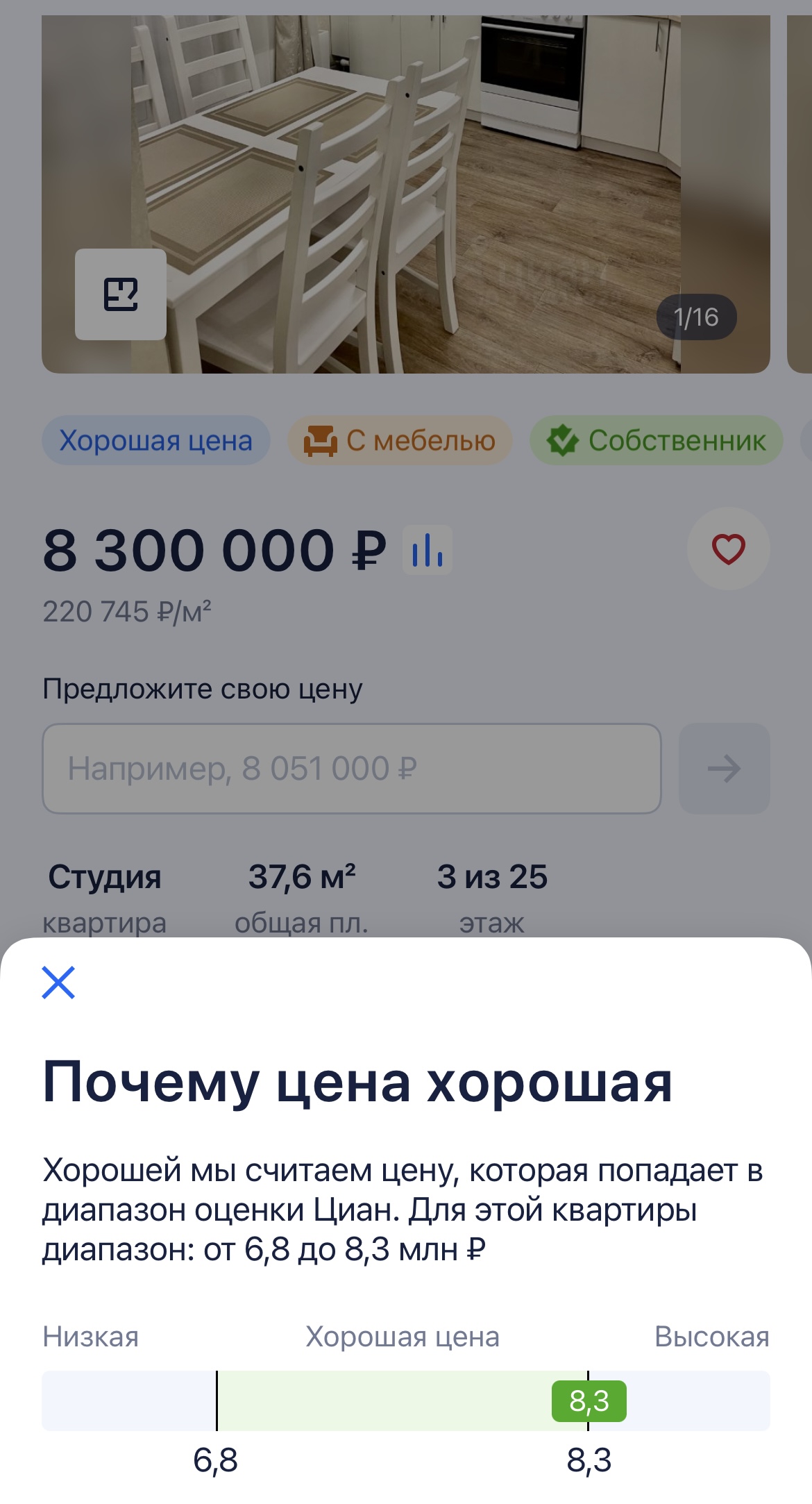The width and height of the screenshot is (812, 1504).
Task: Close the 'Почему цена хорошая' sheet
Action: tap(58, 982)
